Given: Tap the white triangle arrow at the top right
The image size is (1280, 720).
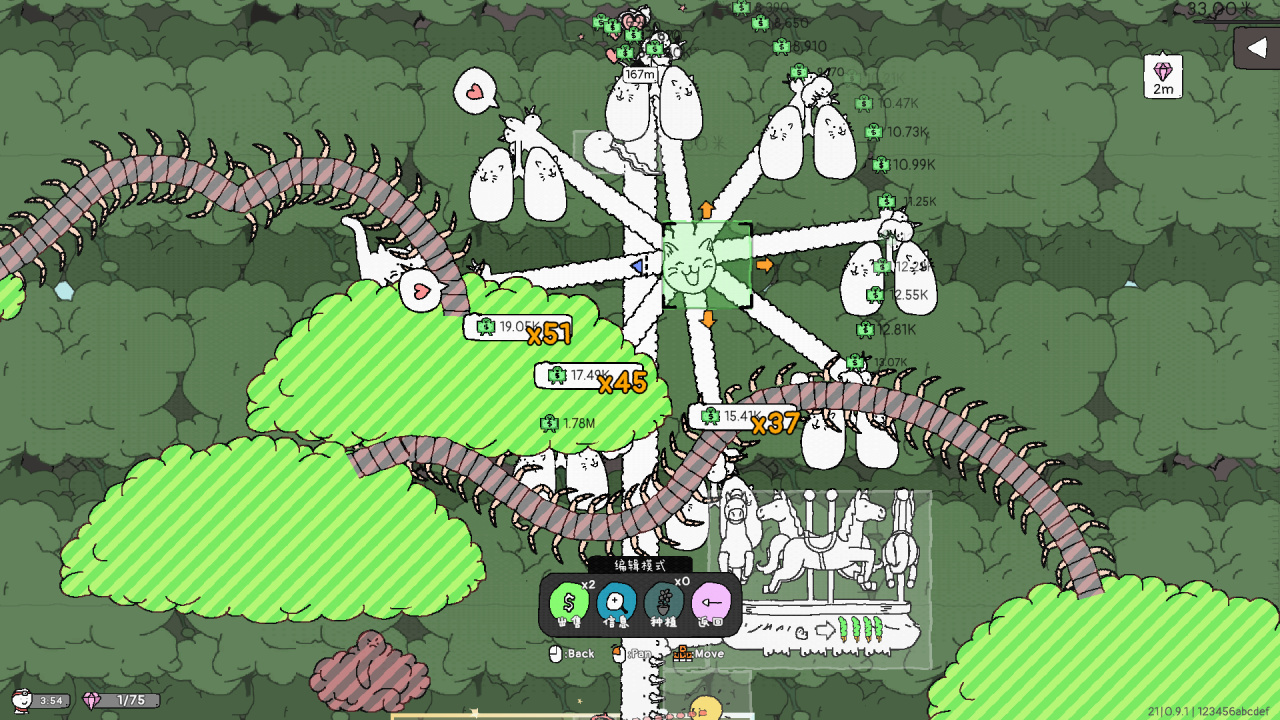Looking at the screenshot, I should [x=1256, y=48].
